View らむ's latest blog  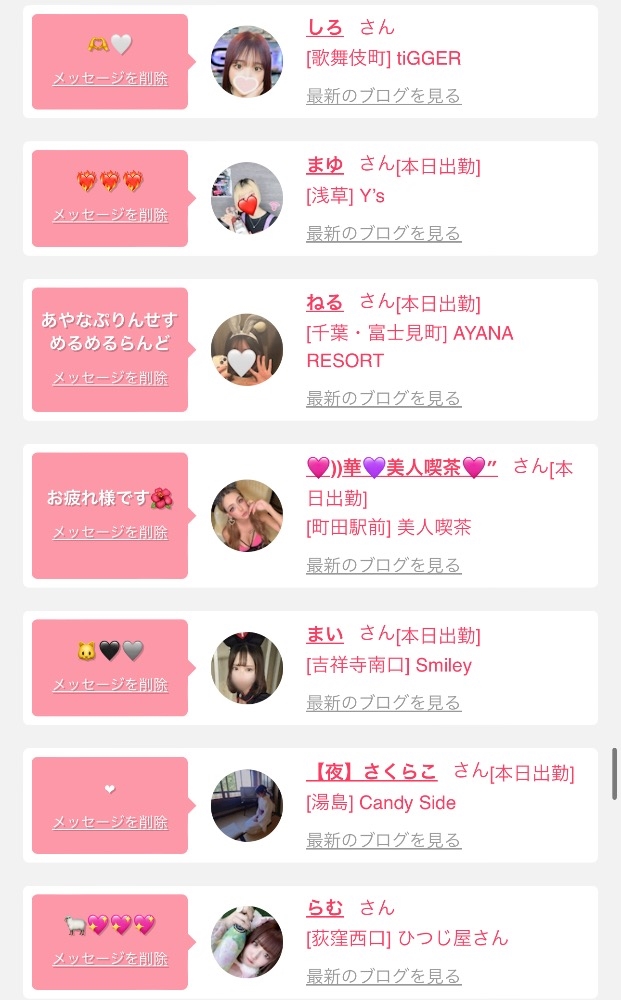click(383, 976)
